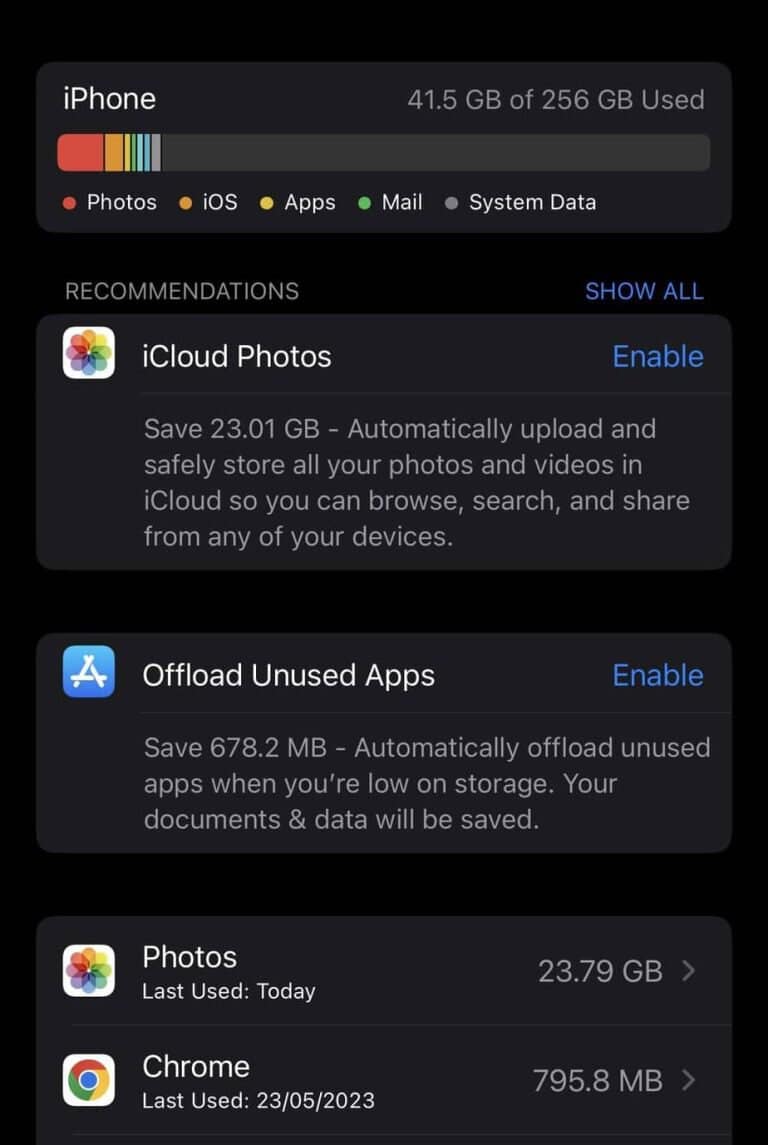Click the yellow Apps legend dot

click(265, 202)
